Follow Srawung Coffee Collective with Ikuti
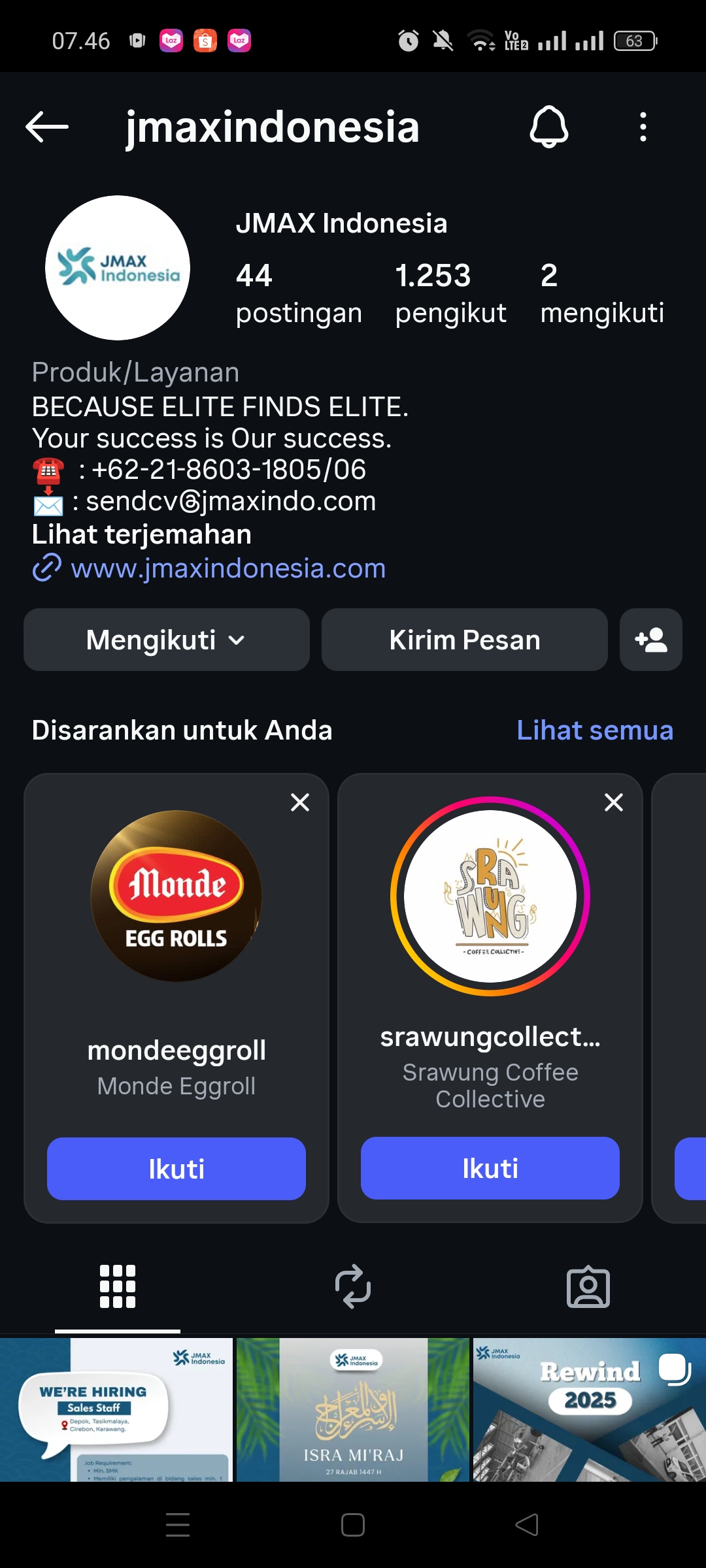 coord(490,1168)
